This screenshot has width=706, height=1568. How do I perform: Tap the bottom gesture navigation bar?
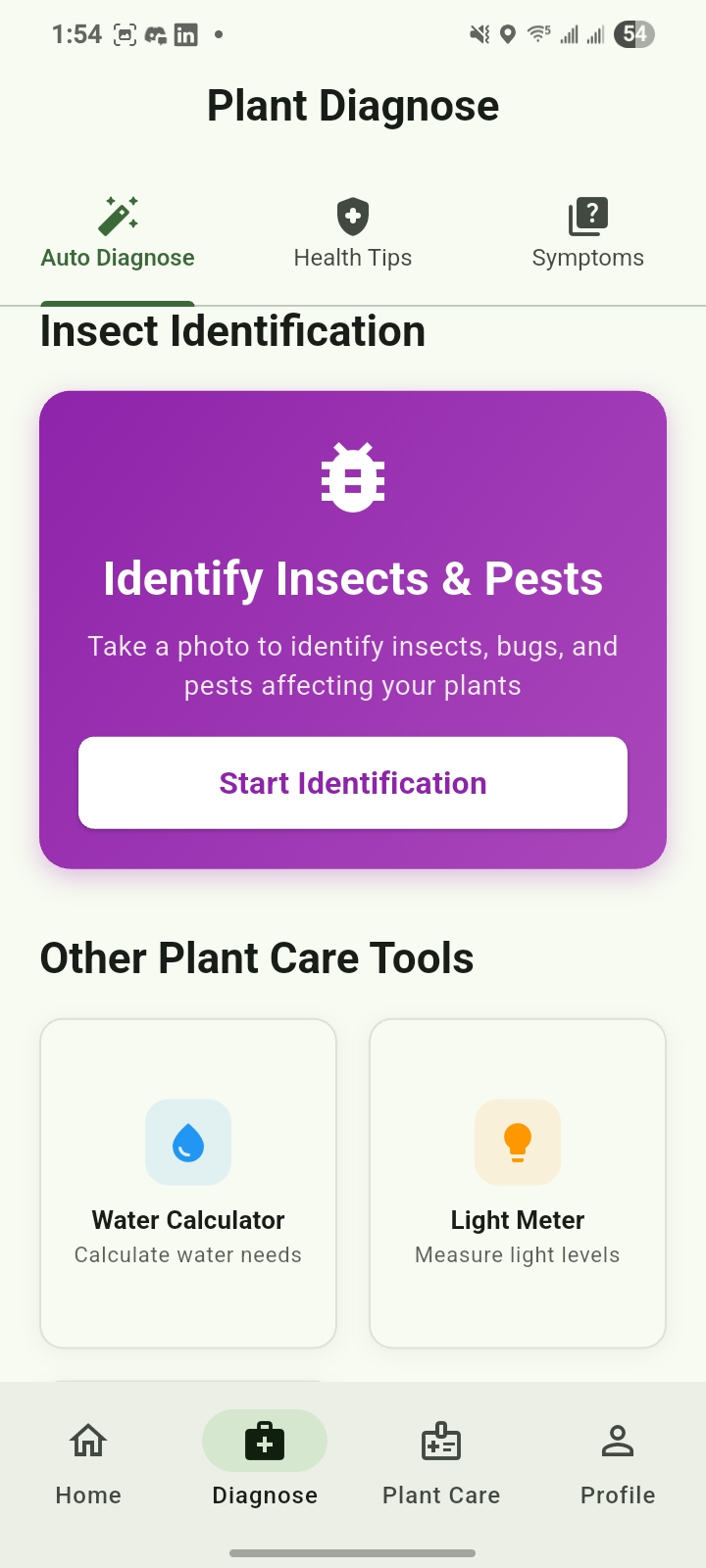point(353,1552)
